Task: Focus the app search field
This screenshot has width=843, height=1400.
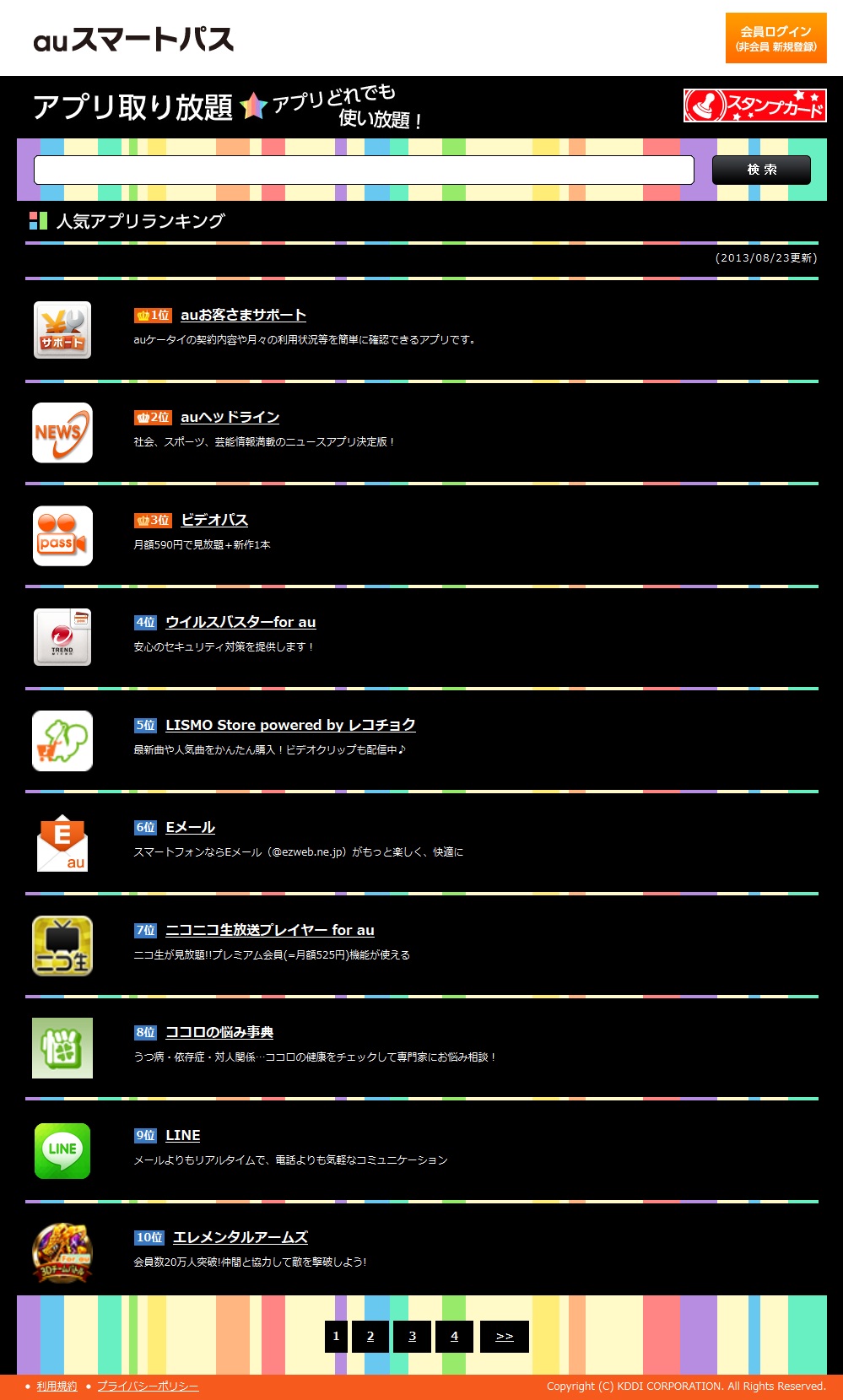Action: [364, 170]
